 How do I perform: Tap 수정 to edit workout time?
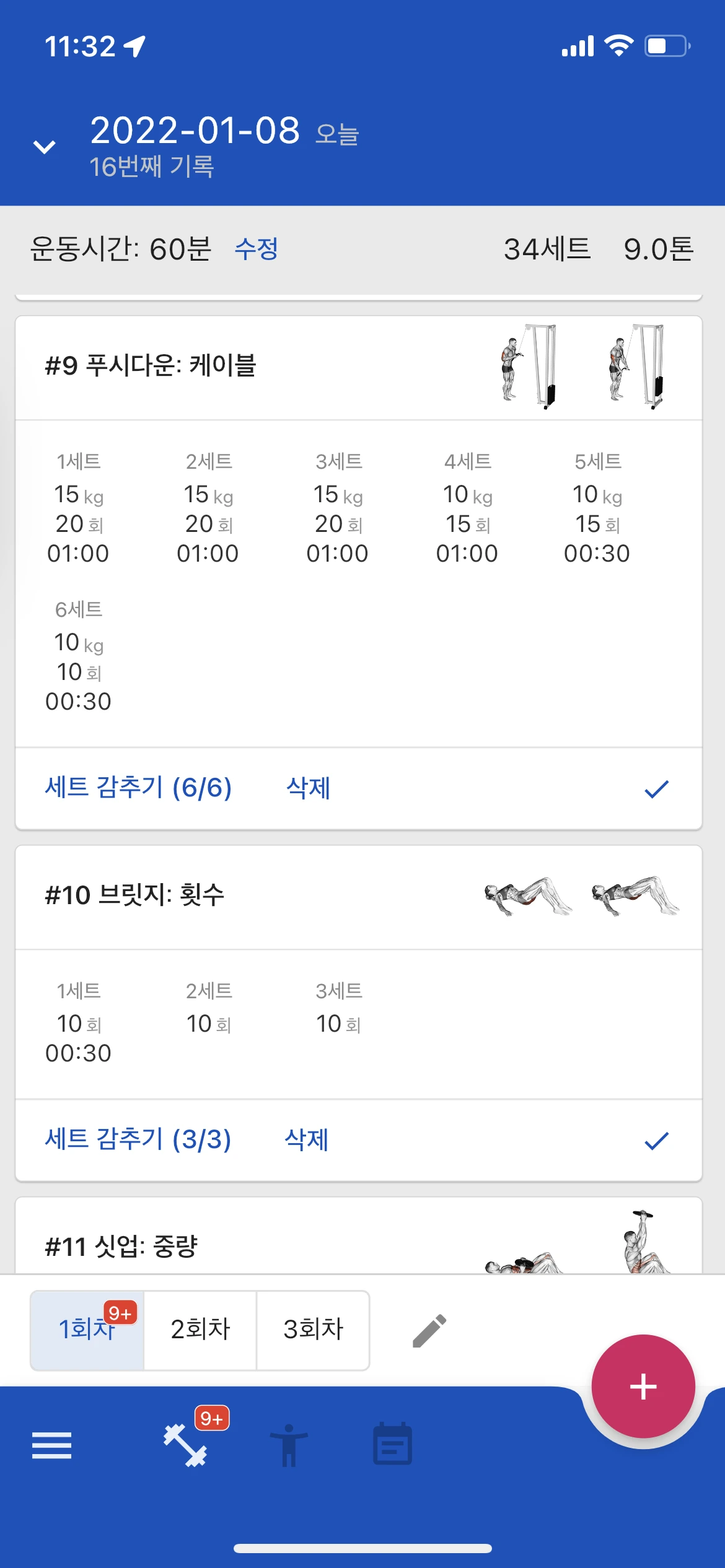click(x=256, y=249)
